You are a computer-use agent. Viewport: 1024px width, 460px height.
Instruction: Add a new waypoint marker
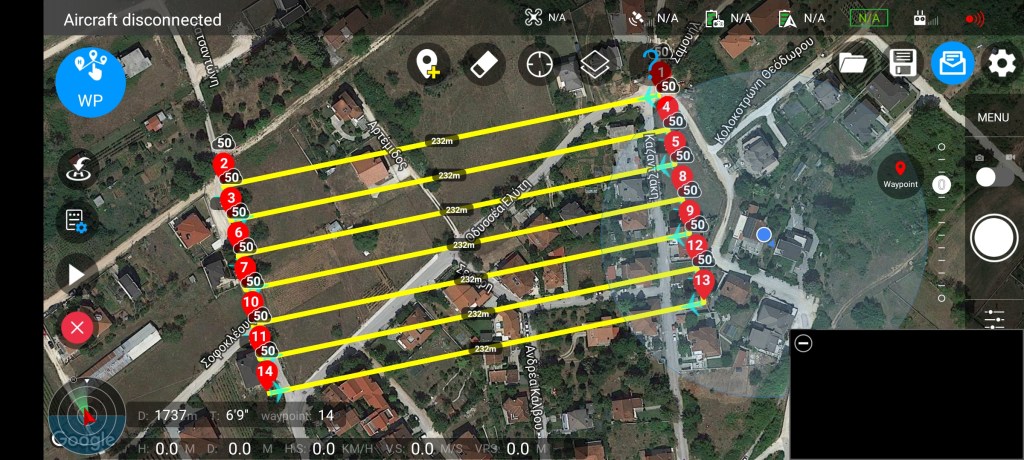(428, 65)
